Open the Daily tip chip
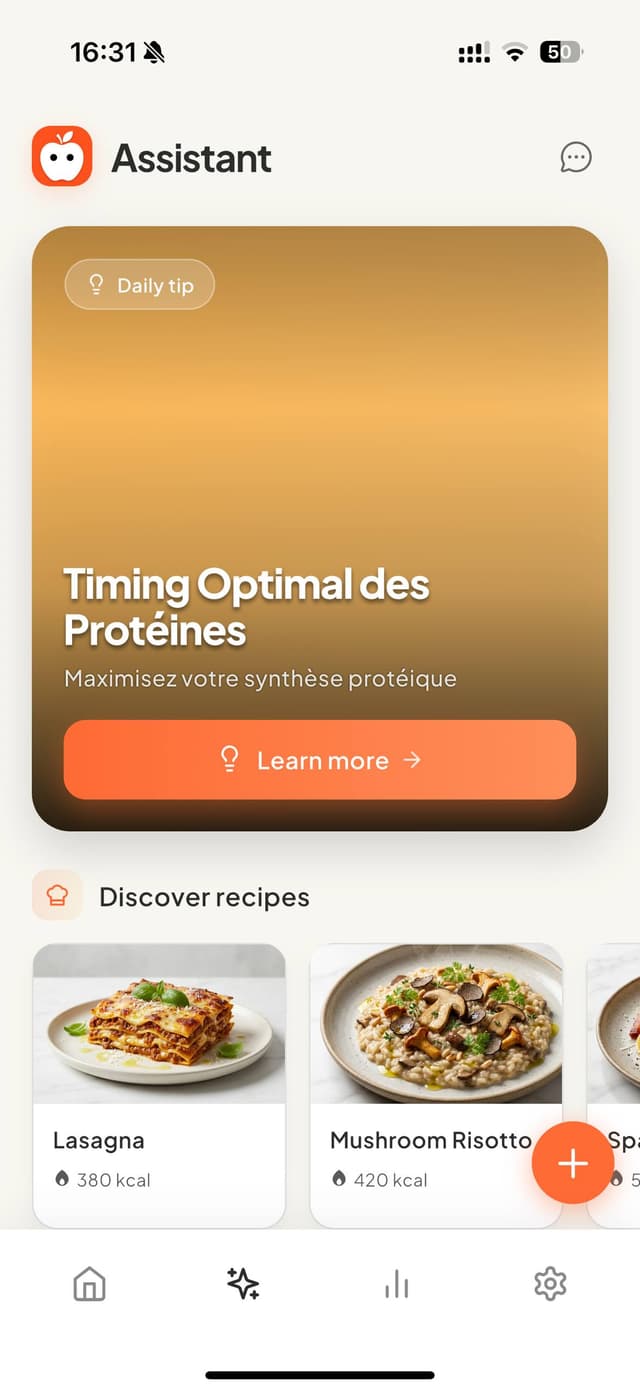This screenshot has height=1392, width=640. tap(140, 285)
